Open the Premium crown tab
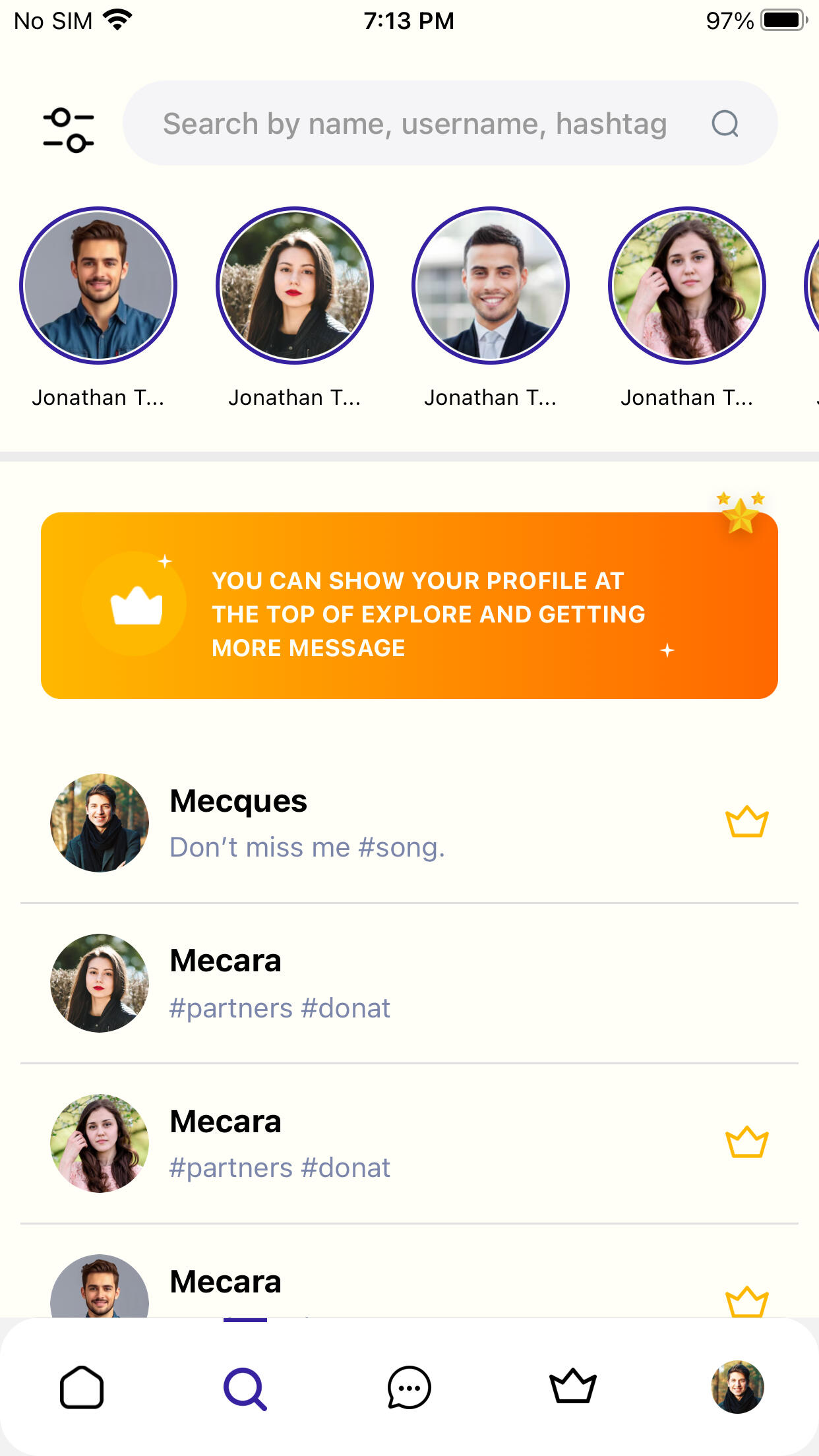 pos(572,1386)
